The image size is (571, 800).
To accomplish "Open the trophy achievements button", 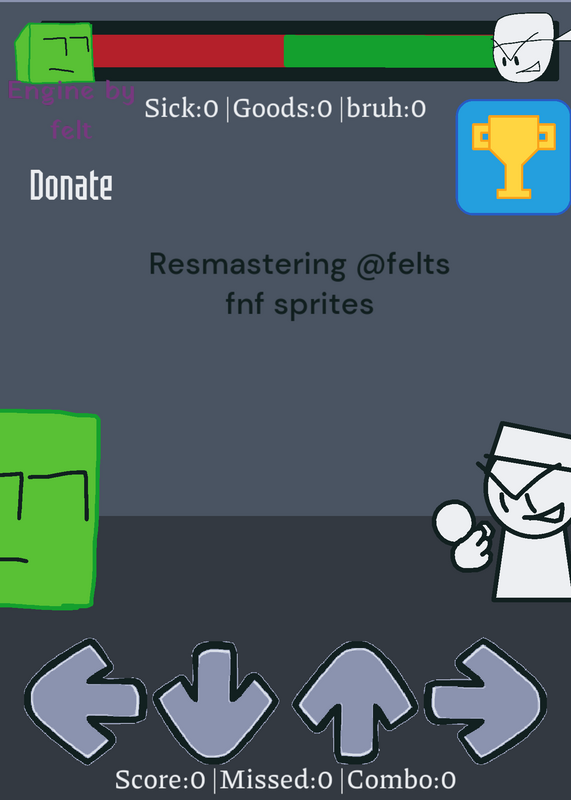I will 513,157.
